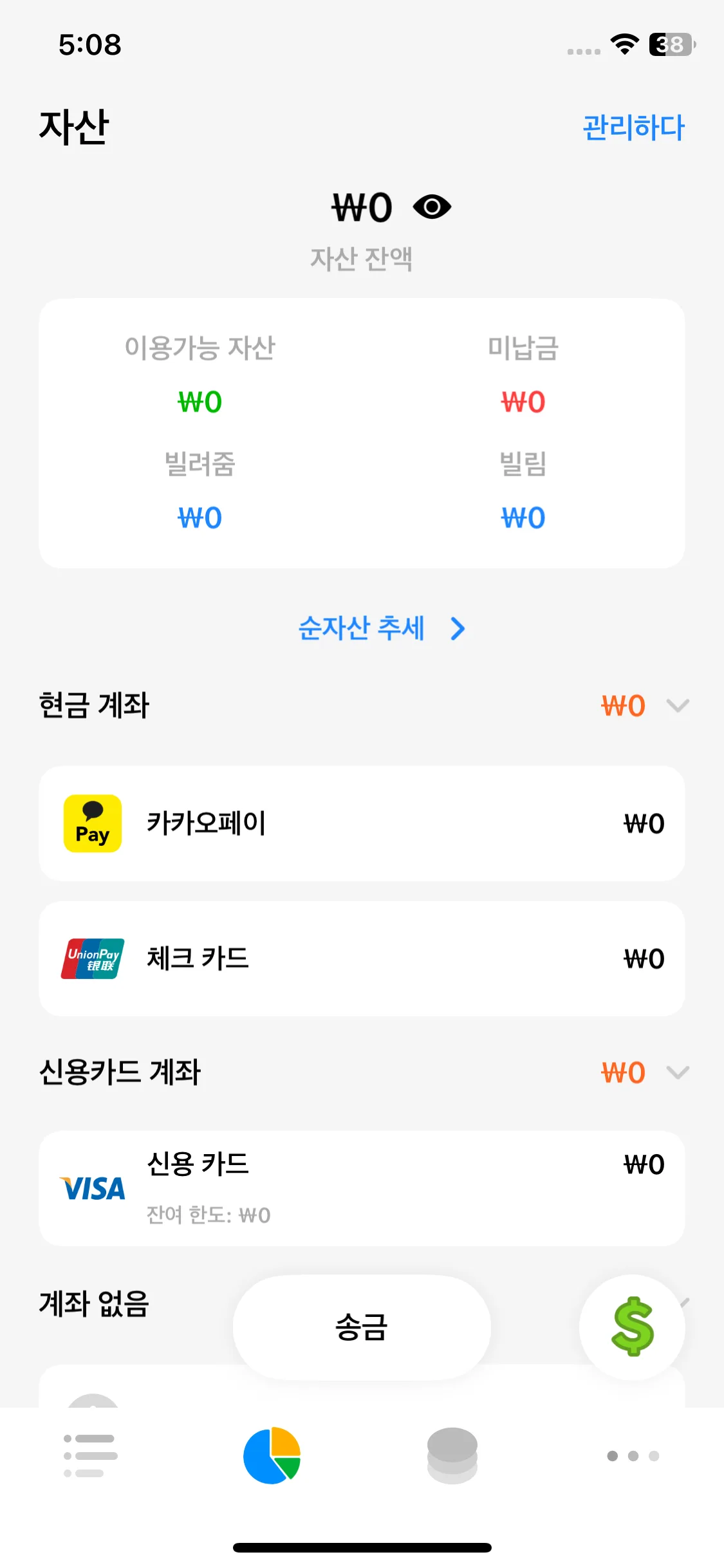Collapse the 신용카드 계좌 section
The image size is (724, 1568).
678,1073
